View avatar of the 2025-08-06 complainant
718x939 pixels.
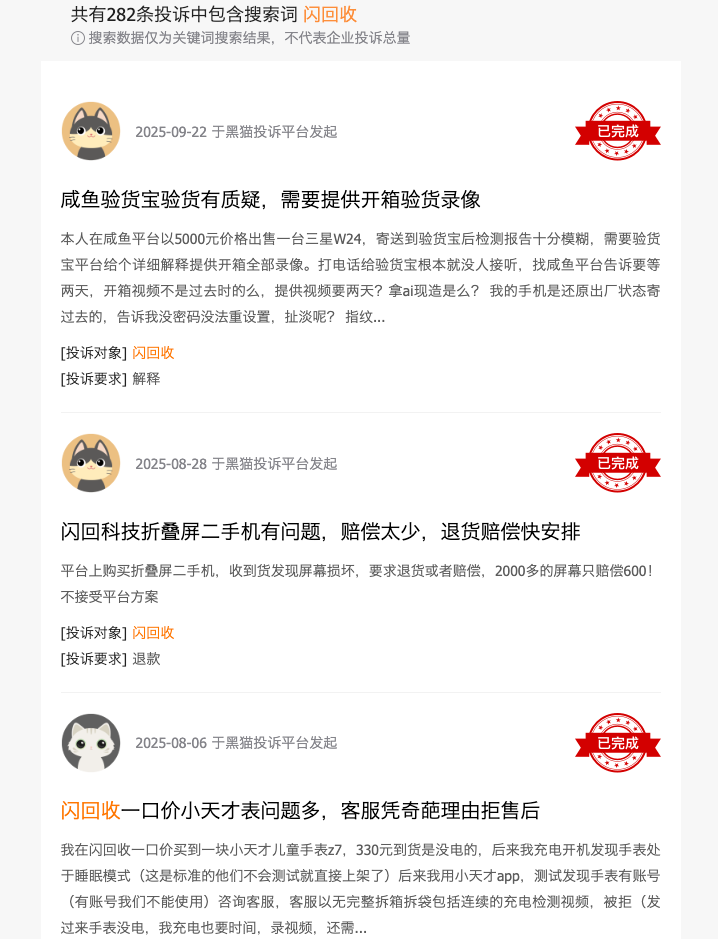tap(91, 742)
